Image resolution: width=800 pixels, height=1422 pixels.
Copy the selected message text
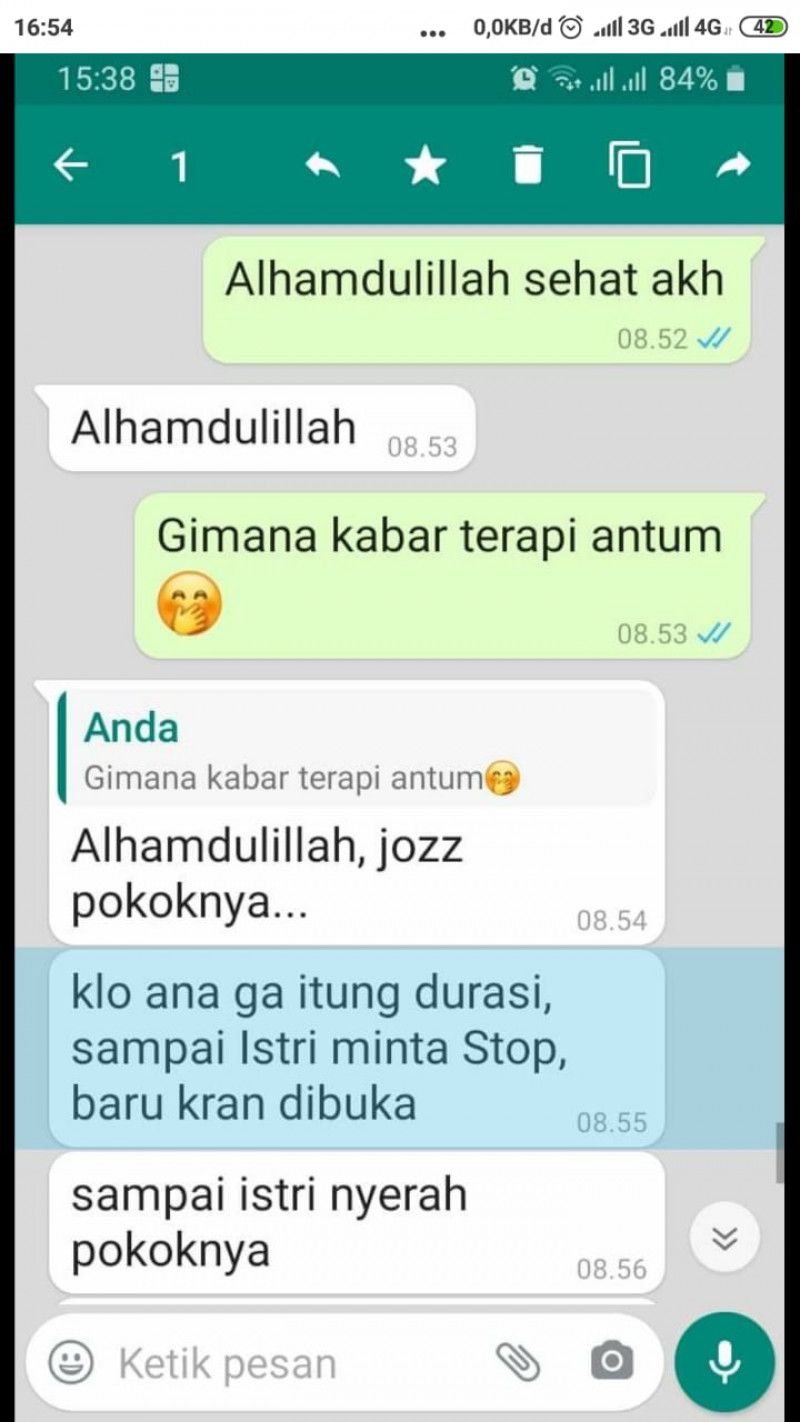click(x=630, y=166)
